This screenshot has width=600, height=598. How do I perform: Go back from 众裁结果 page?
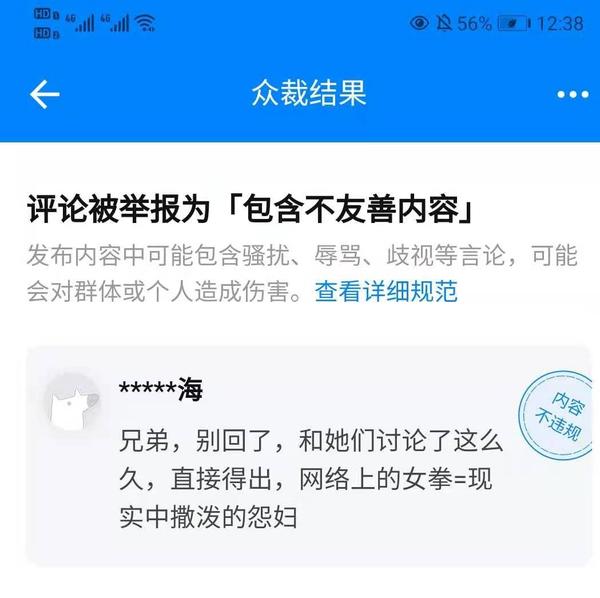pyautogui.click(x=45, y=94)
